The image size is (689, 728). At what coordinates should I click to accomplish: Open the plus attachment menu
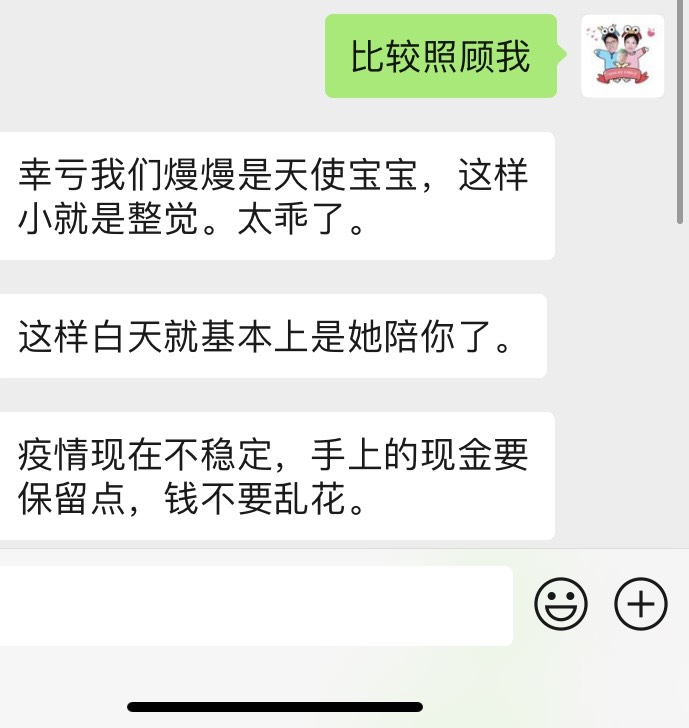tap(640, 604)
